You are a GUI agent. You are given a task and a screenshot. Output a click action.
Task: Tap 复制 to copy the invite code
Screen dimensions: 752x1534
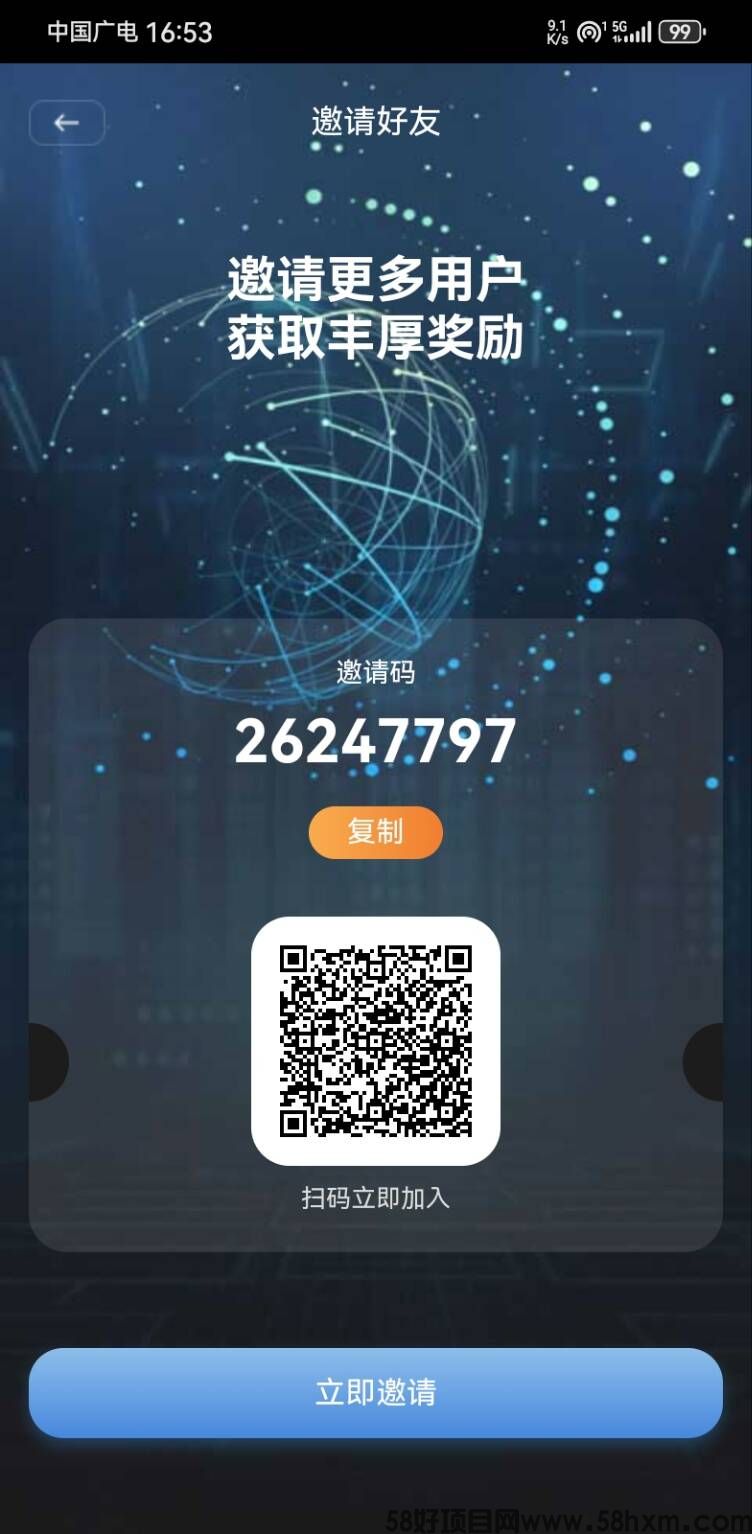pos(375,831)
